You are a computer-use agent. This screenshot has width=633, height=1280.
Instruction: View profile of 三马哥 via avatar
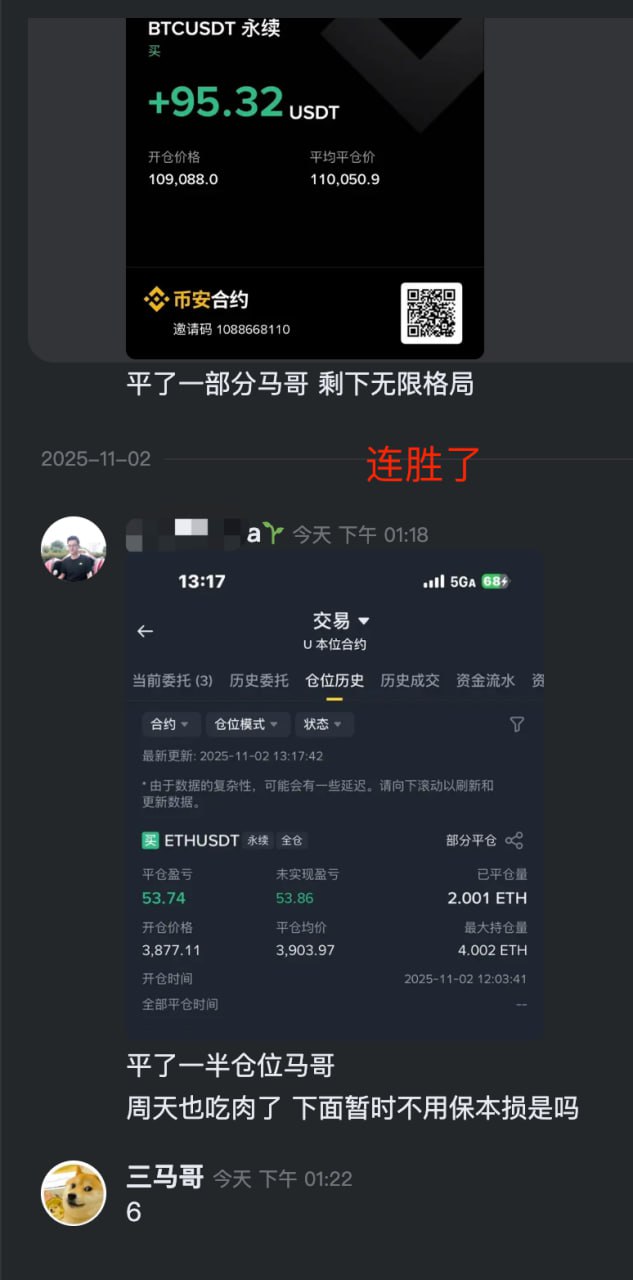click(73, 1193)
